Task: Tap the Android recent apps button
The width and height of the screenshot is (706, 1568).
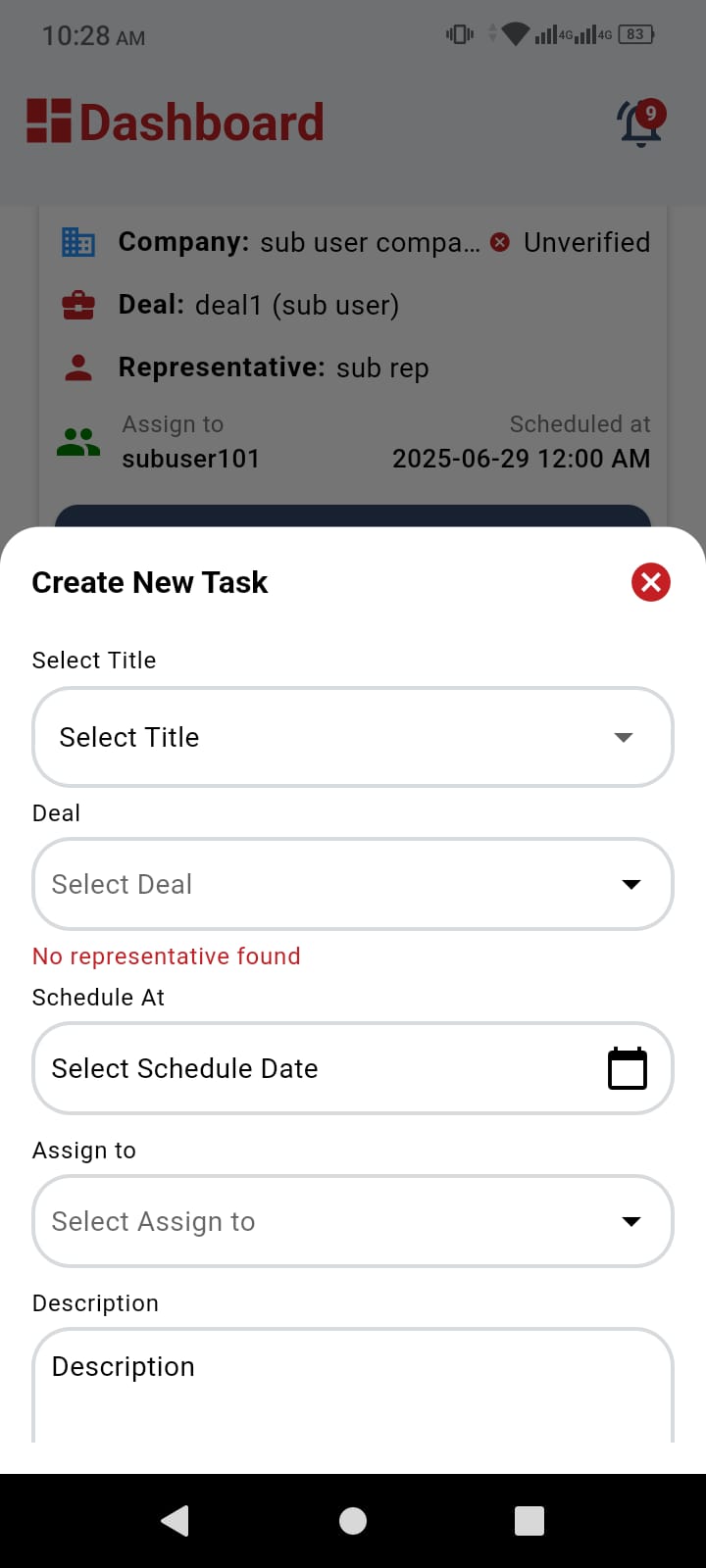Action: (x=529, y=1521)
